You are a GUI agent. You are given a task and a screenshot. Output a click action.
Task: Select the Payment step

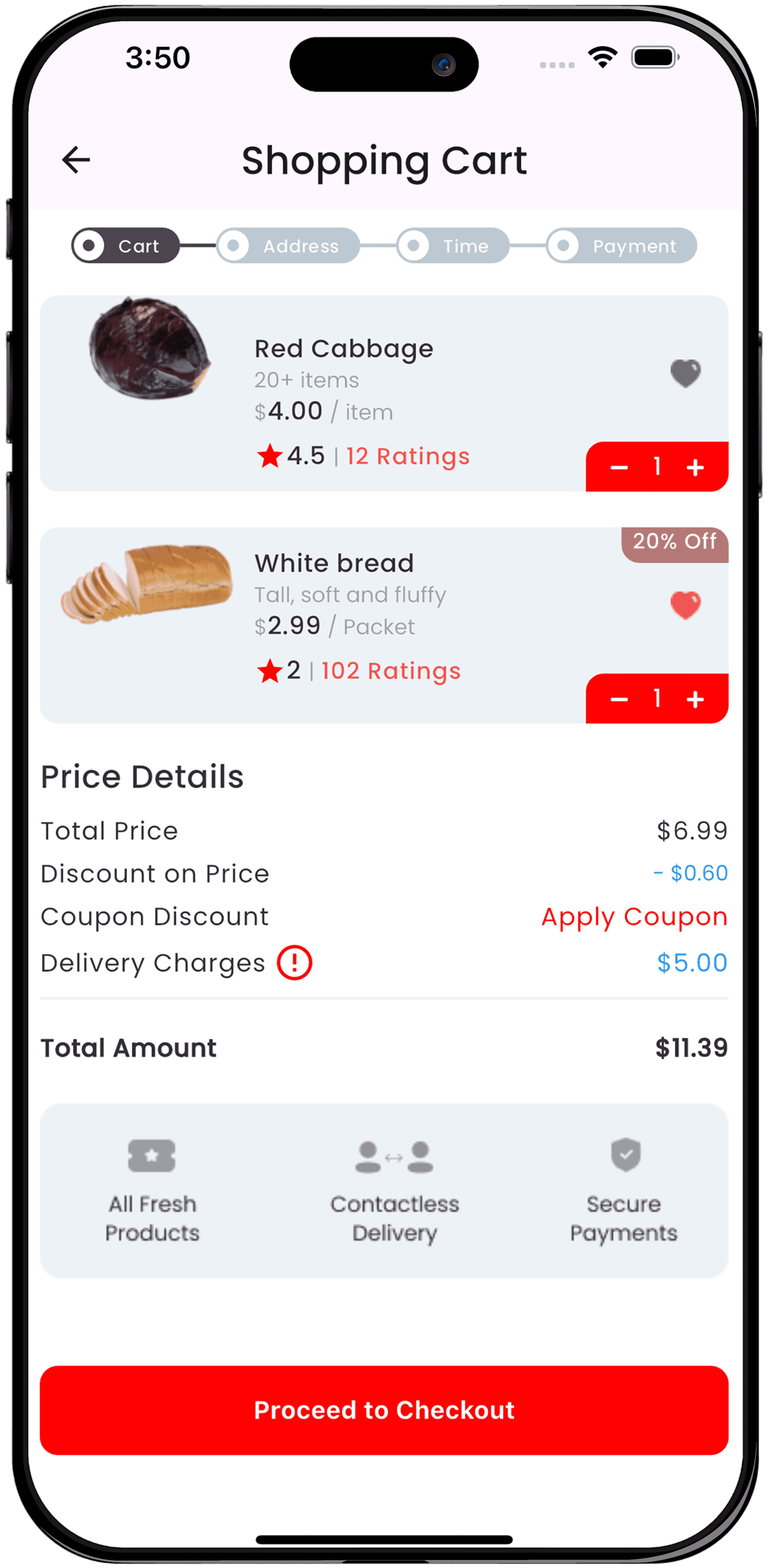pyautogui.click(x=621, y=246)
